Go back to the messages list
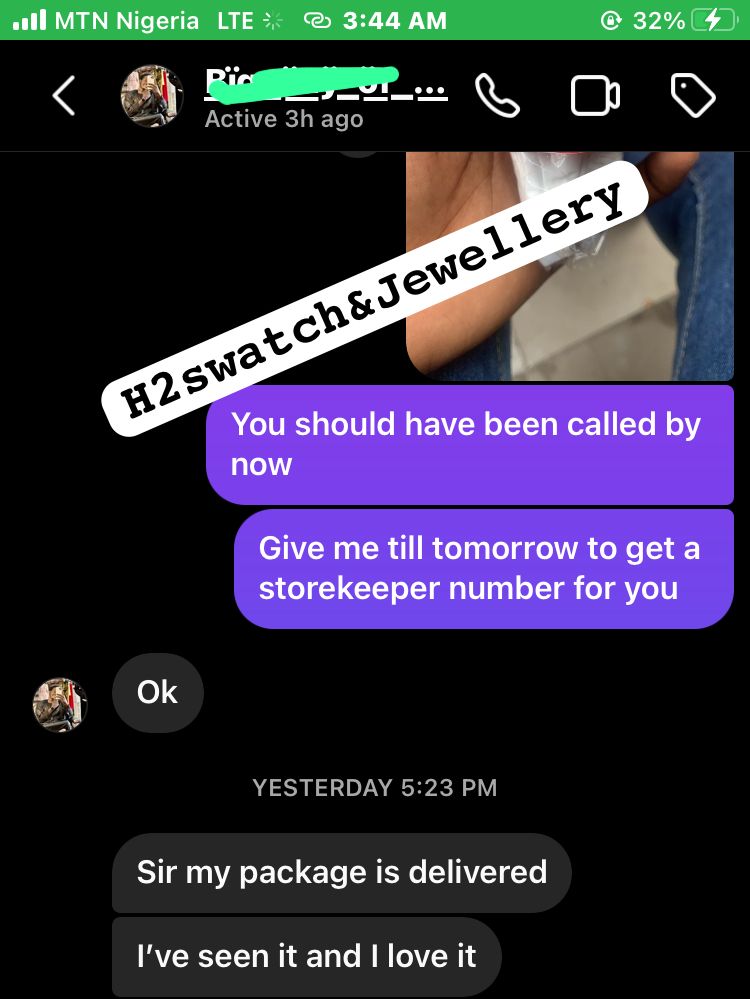This screenshot has width=750, height=999. (64, 97)
